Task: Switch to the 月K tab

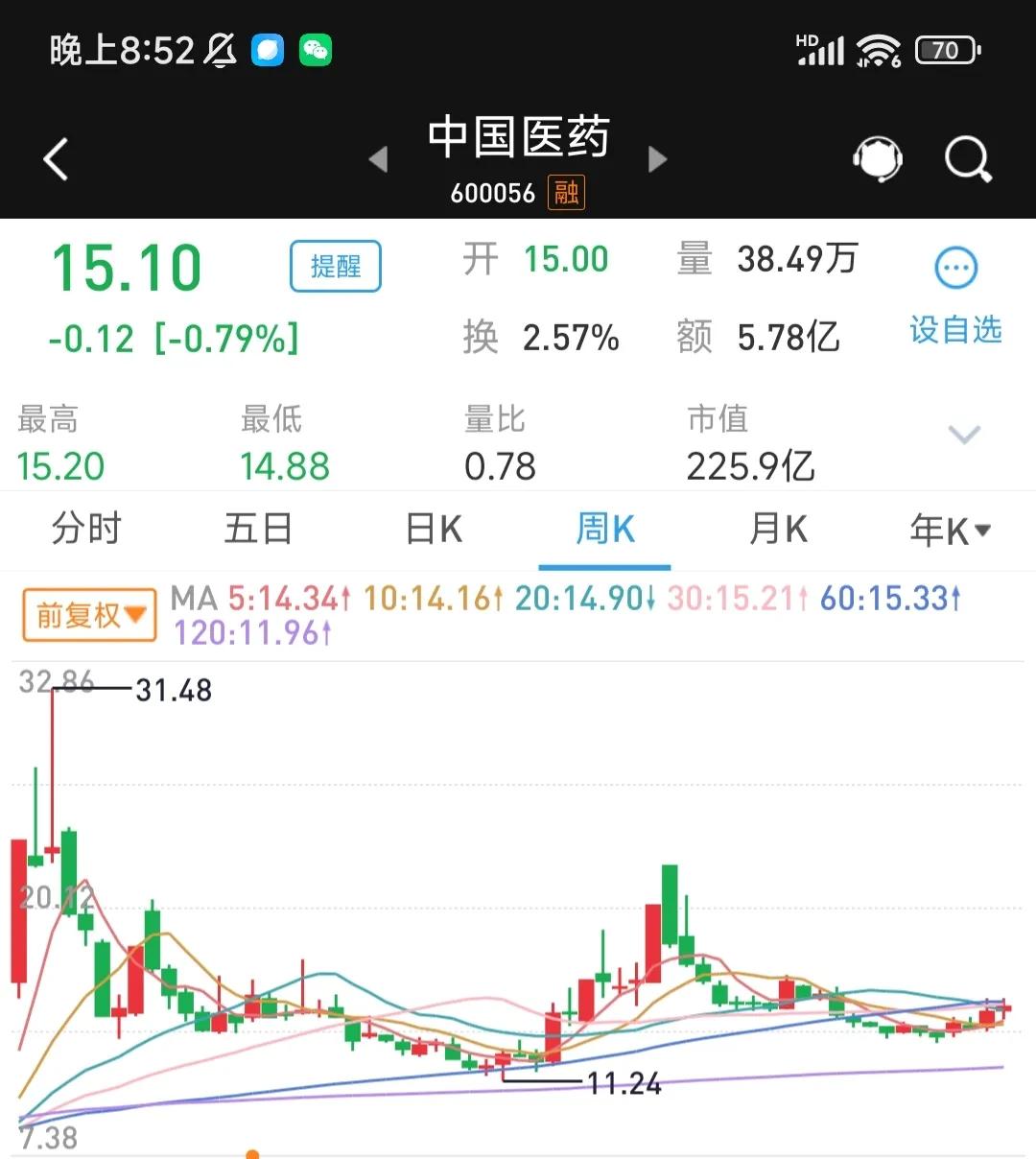Action: (x=777, y=530)
